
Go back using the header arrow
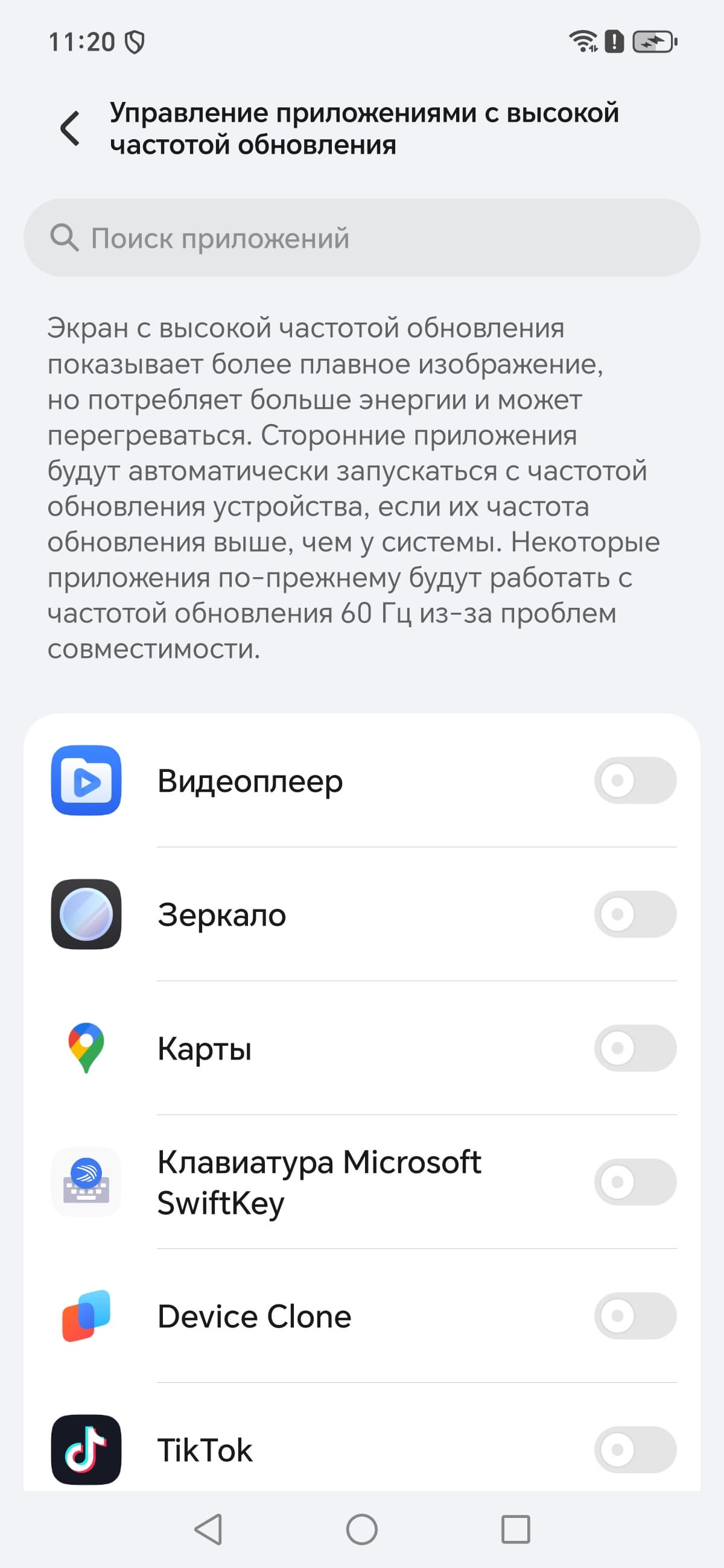click(x=70, y=128)
